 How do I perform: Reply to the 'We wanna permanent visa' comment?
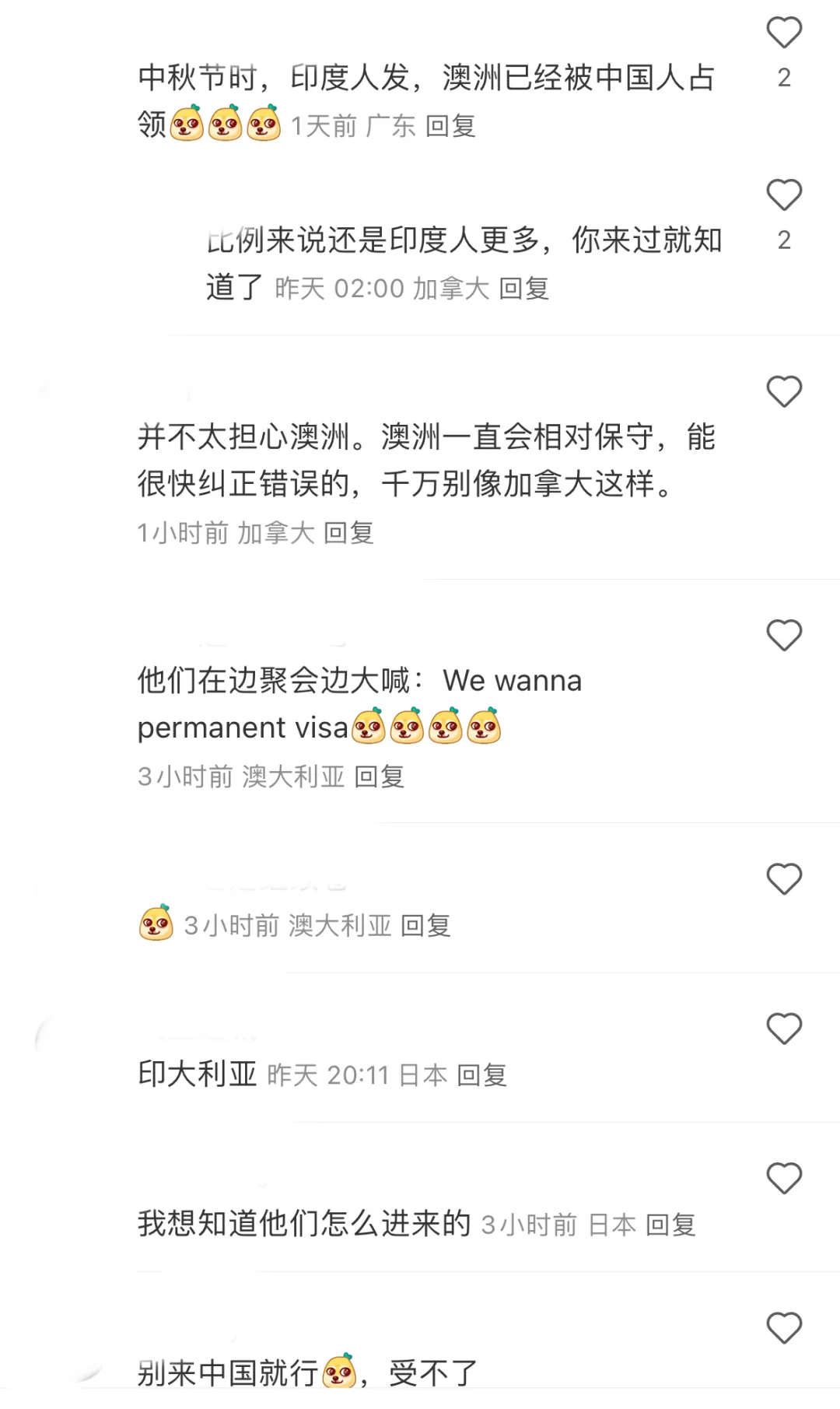pyautogui.click(x=379, y=776)
